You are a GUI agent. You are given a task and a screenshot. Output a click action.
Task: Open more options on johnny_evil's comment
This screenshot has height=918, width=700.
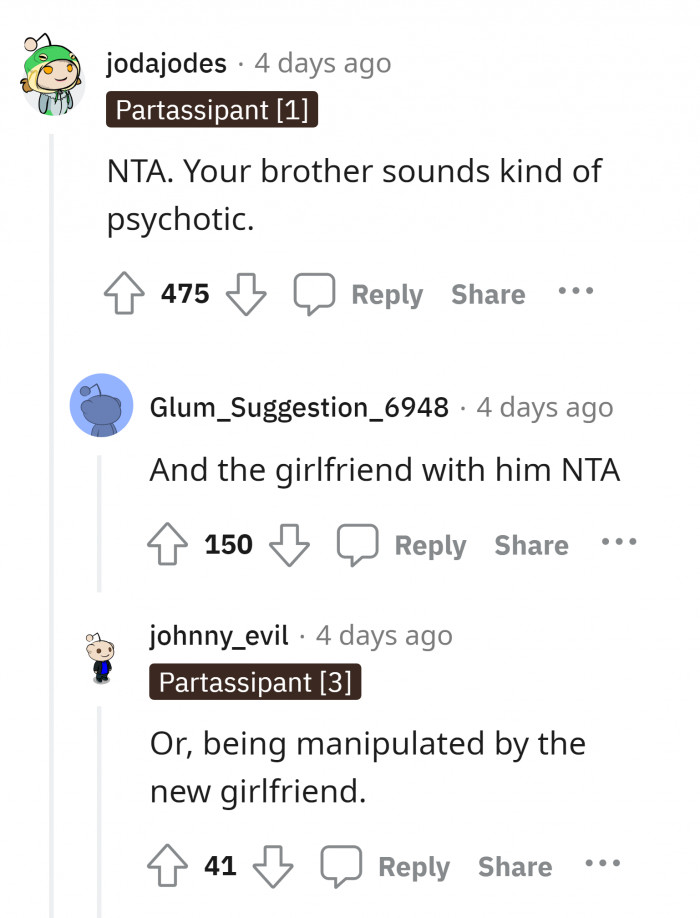pos(602,863)
